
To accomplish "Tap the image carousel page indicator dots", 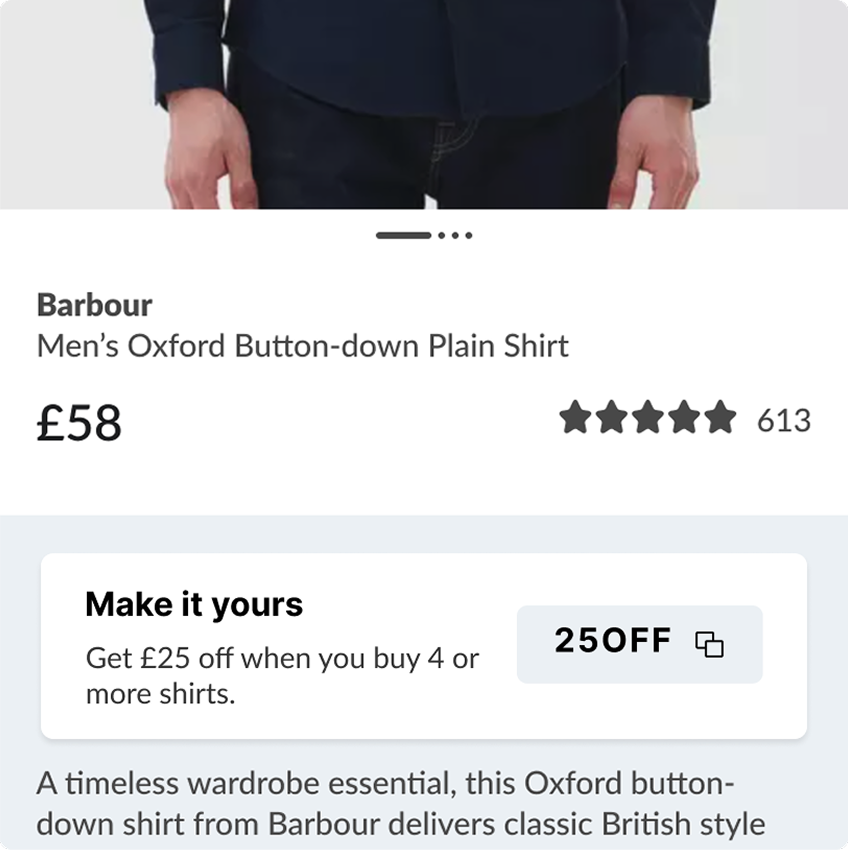I will (424, 236).
